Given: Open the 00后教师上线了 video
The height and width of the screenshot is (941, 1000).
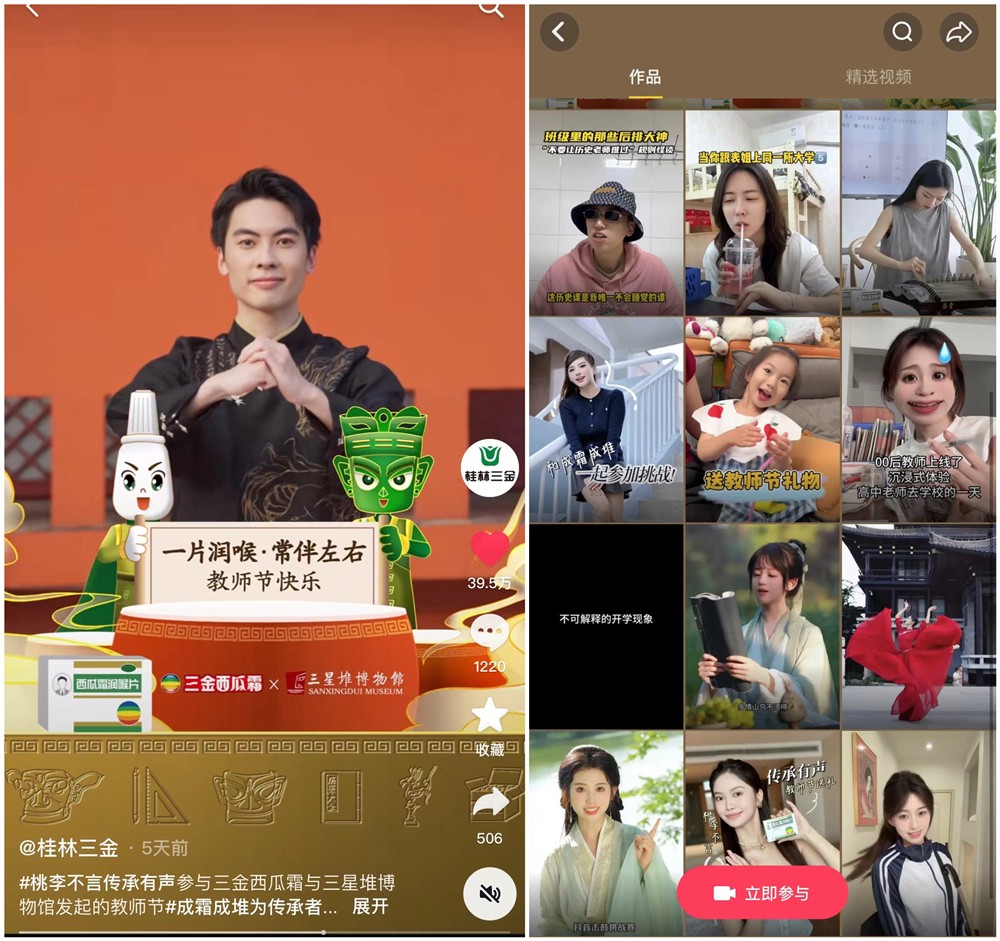Looking at the screenshot, I should (918, 420).
